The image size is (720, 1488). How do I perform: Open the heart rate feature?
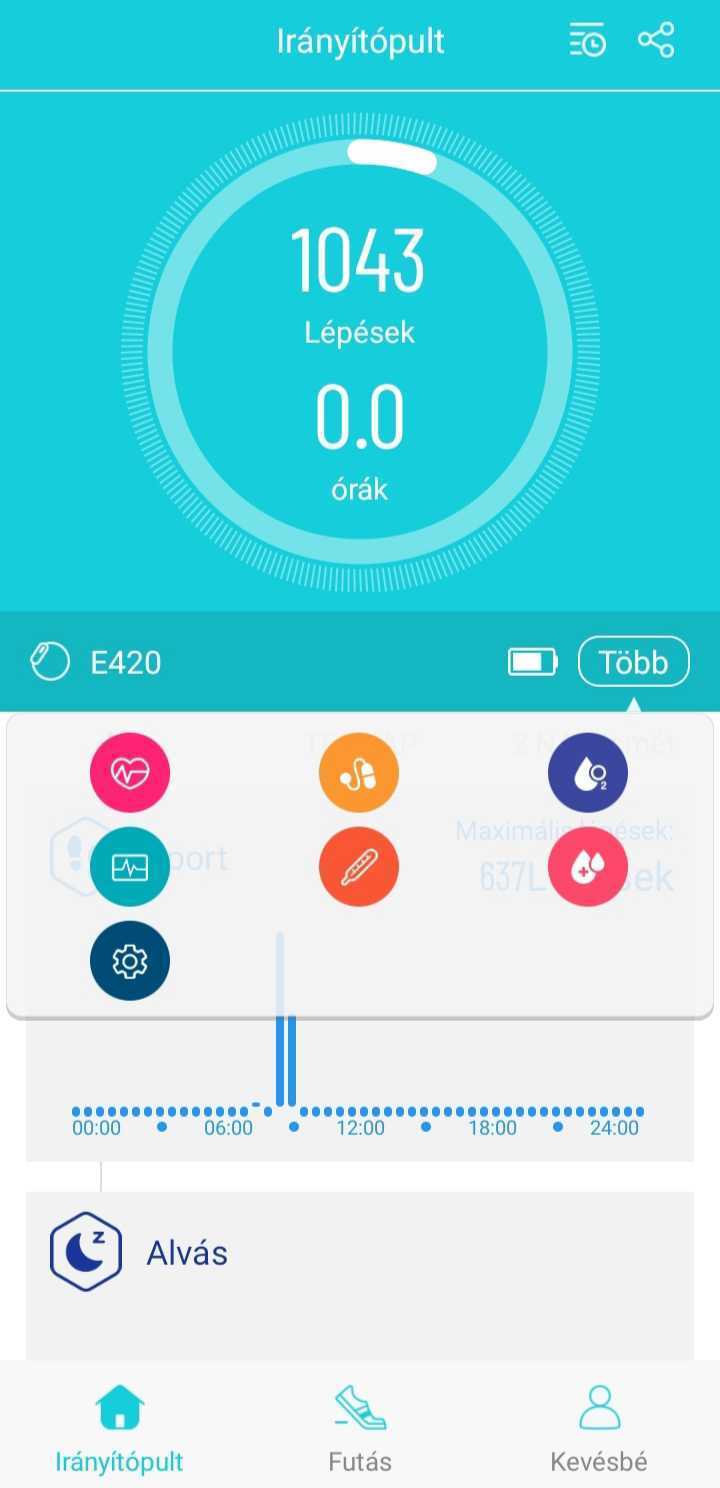[x=130, y=773]
